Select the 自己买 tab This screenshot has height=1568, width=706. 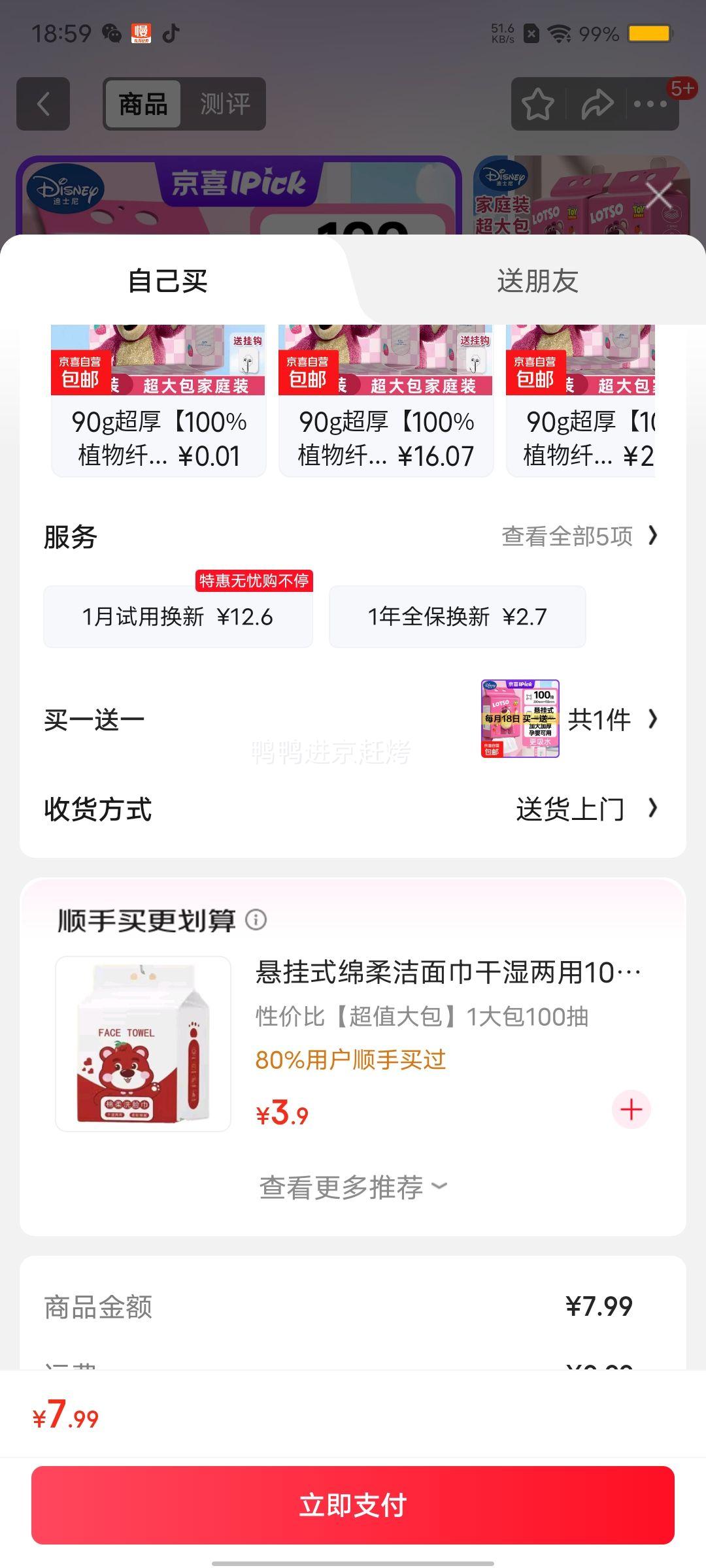click(x=167, y=281)
